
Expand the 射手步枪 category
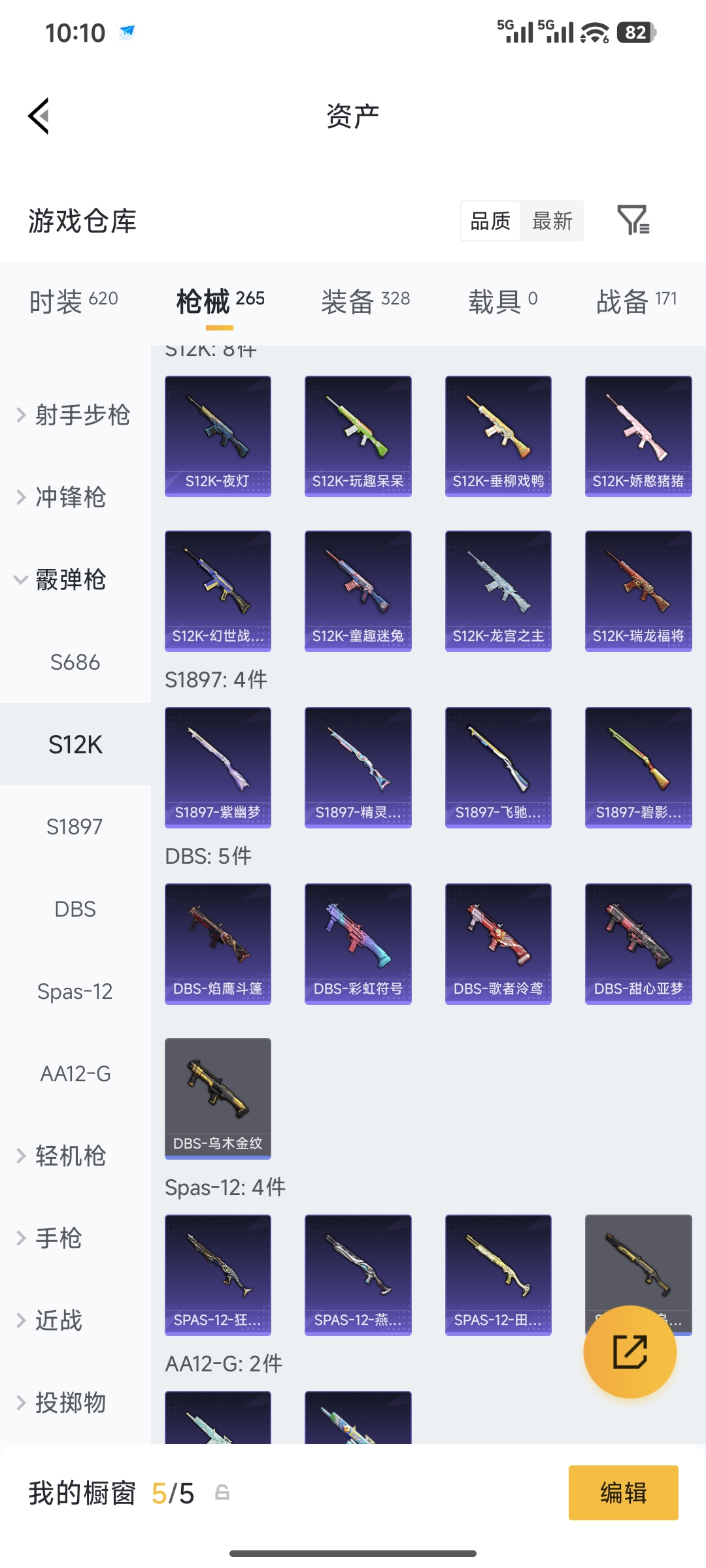click(73, 415)
